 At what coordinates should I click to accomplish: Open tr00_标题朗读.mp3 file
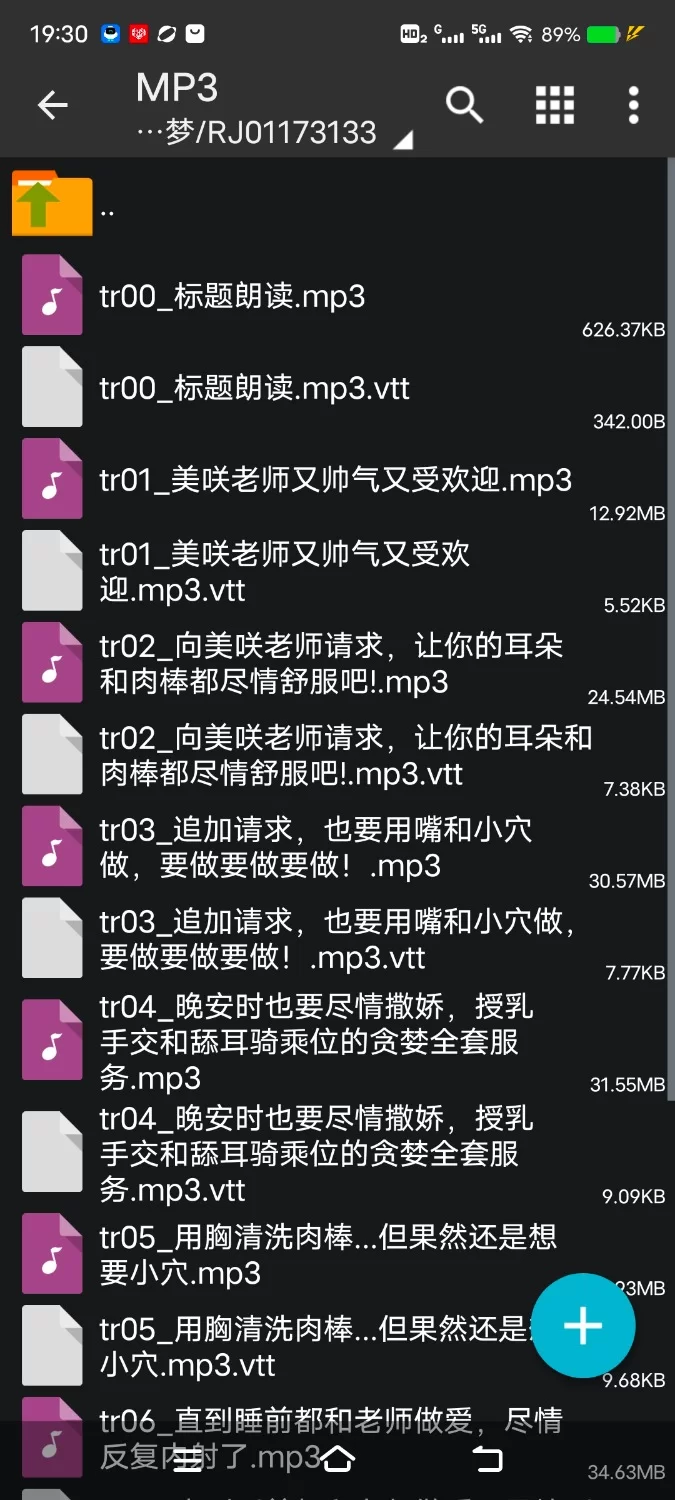pyautogui.click(x=232, y=297)
